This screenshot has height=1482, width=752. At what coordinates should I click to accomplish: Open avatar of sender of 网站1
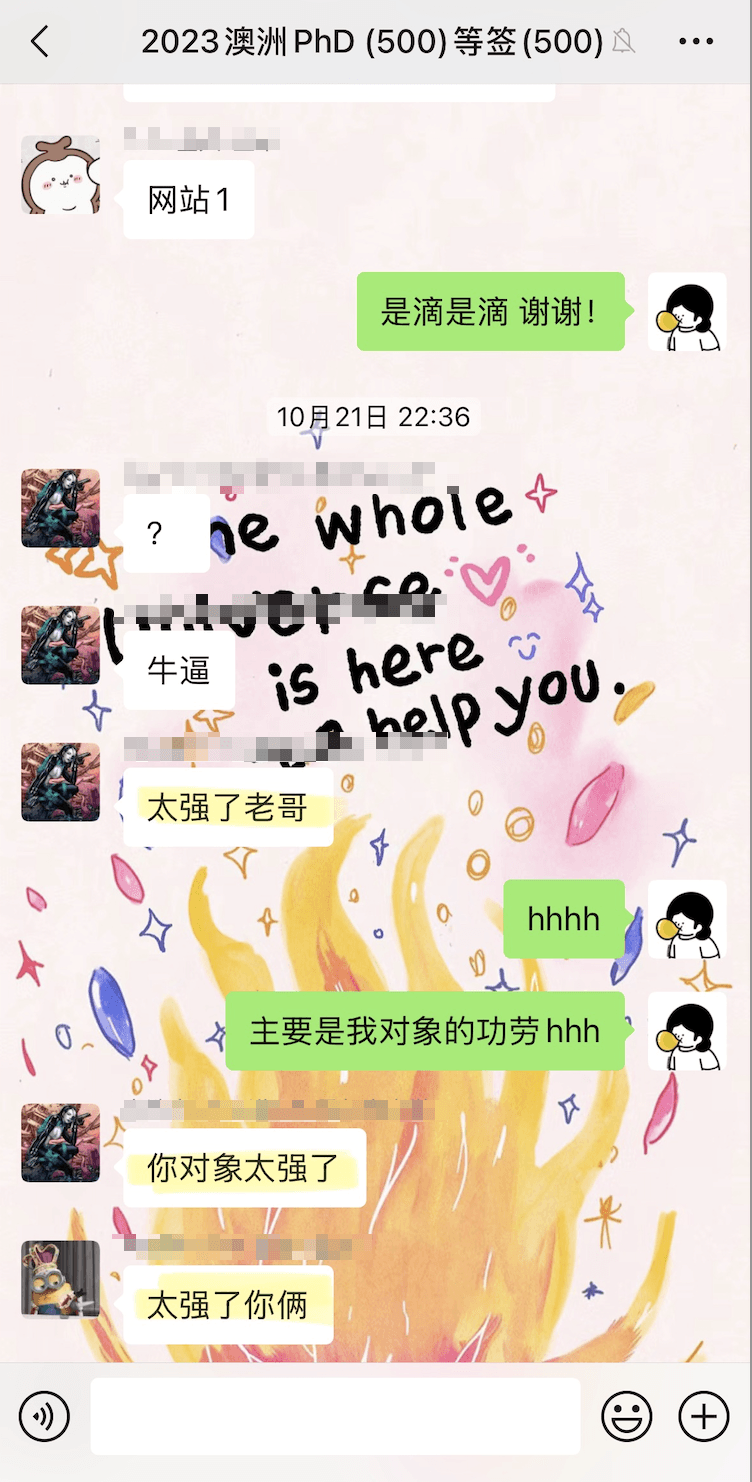(x=61, y=175)
